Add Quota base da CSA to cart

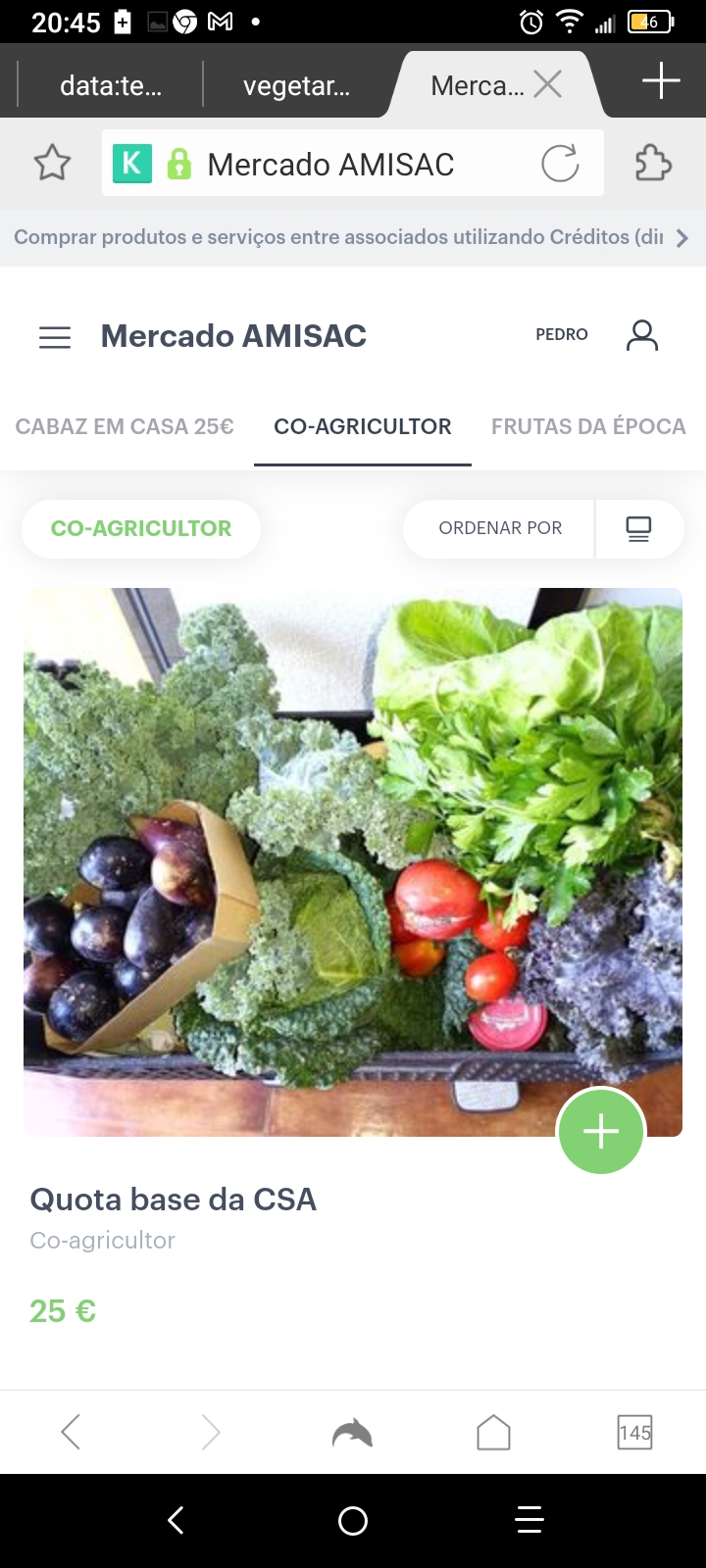[x=600, y=1131]
